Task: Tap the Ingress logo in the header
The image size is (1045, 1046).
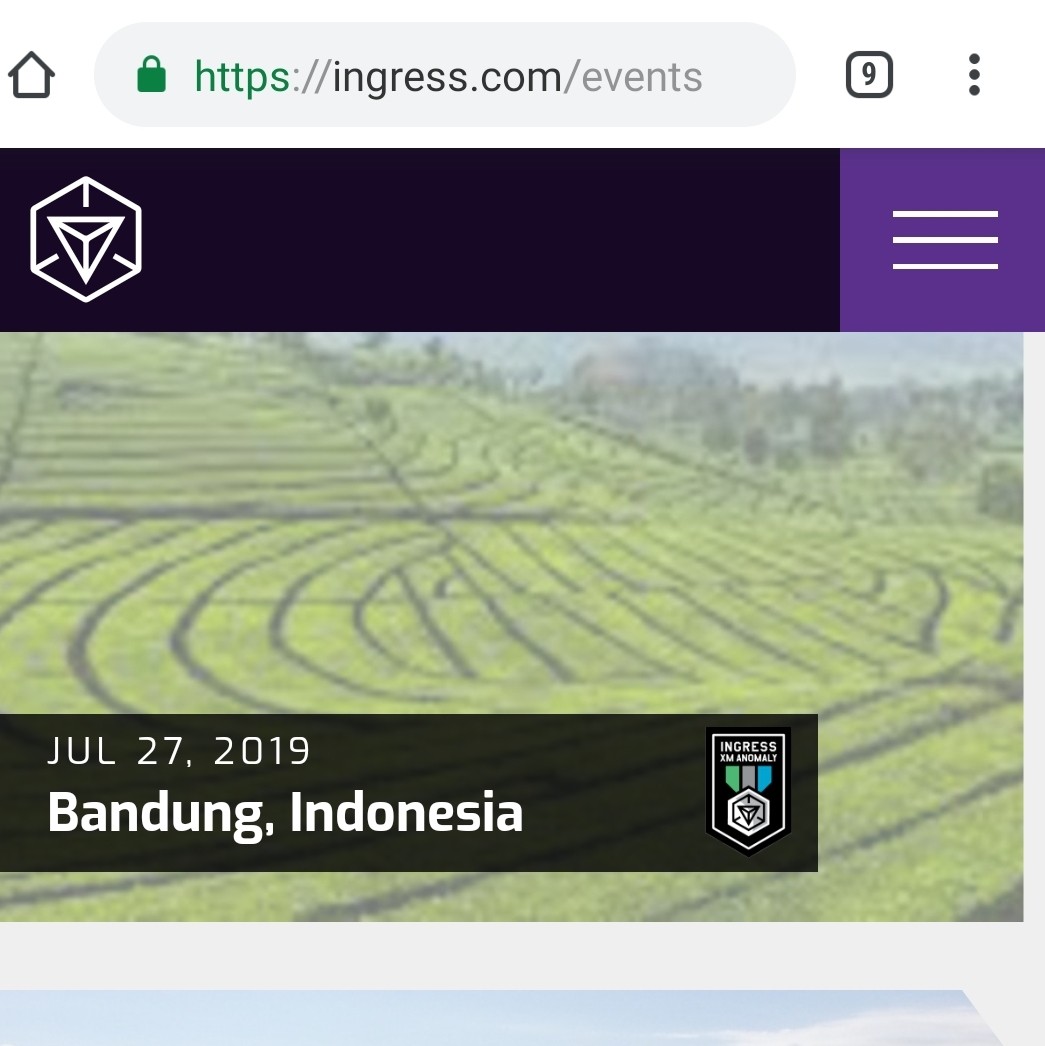Action: [x=86, y=240]
